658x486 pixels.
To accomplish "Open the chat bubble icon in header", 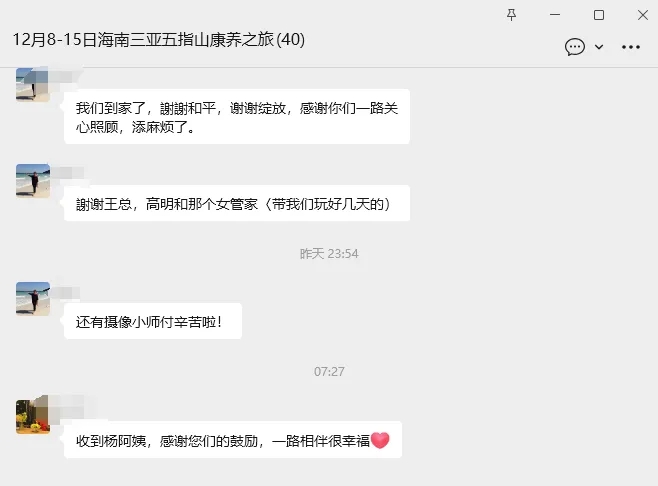I will (x=575, y=46).
